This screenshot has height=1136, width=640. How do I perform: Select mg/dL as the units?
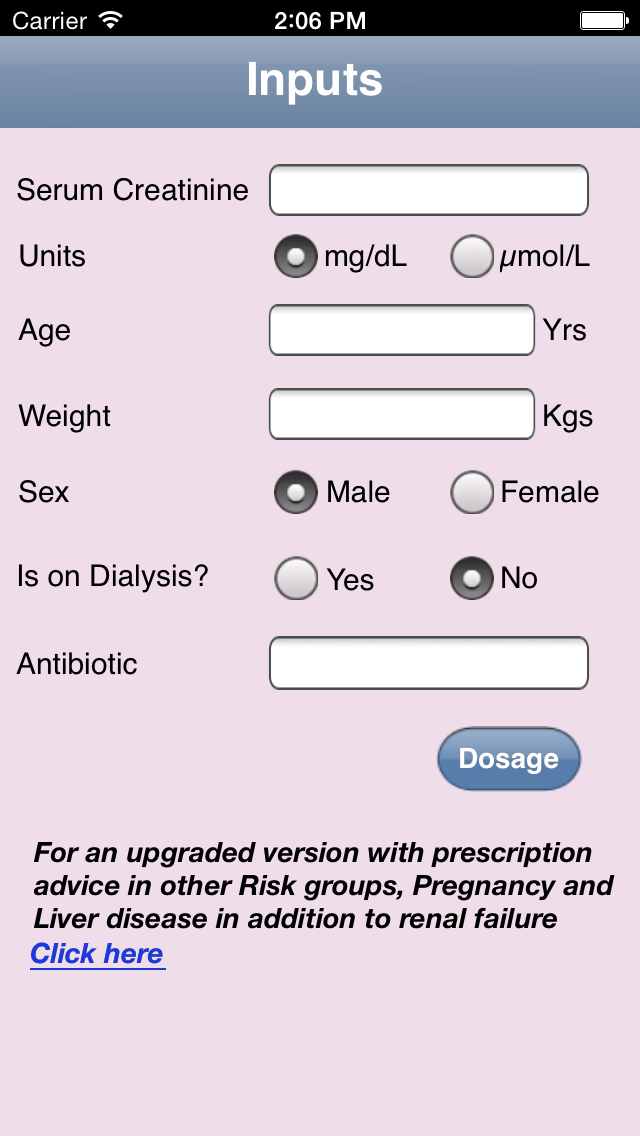coord(296,256)
